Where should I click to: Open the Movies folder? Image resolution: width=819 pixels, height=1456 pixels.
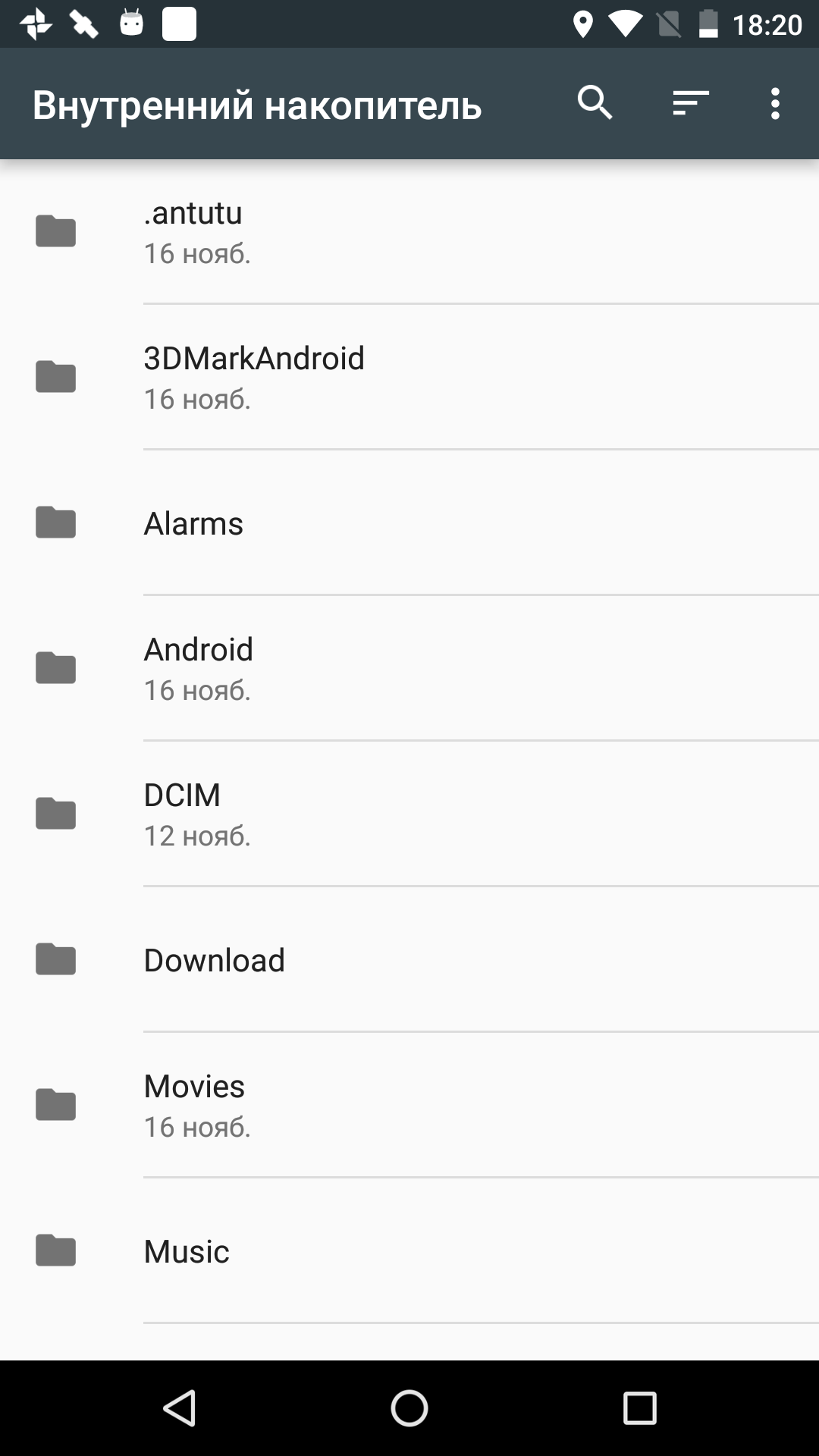point(409,1105)
